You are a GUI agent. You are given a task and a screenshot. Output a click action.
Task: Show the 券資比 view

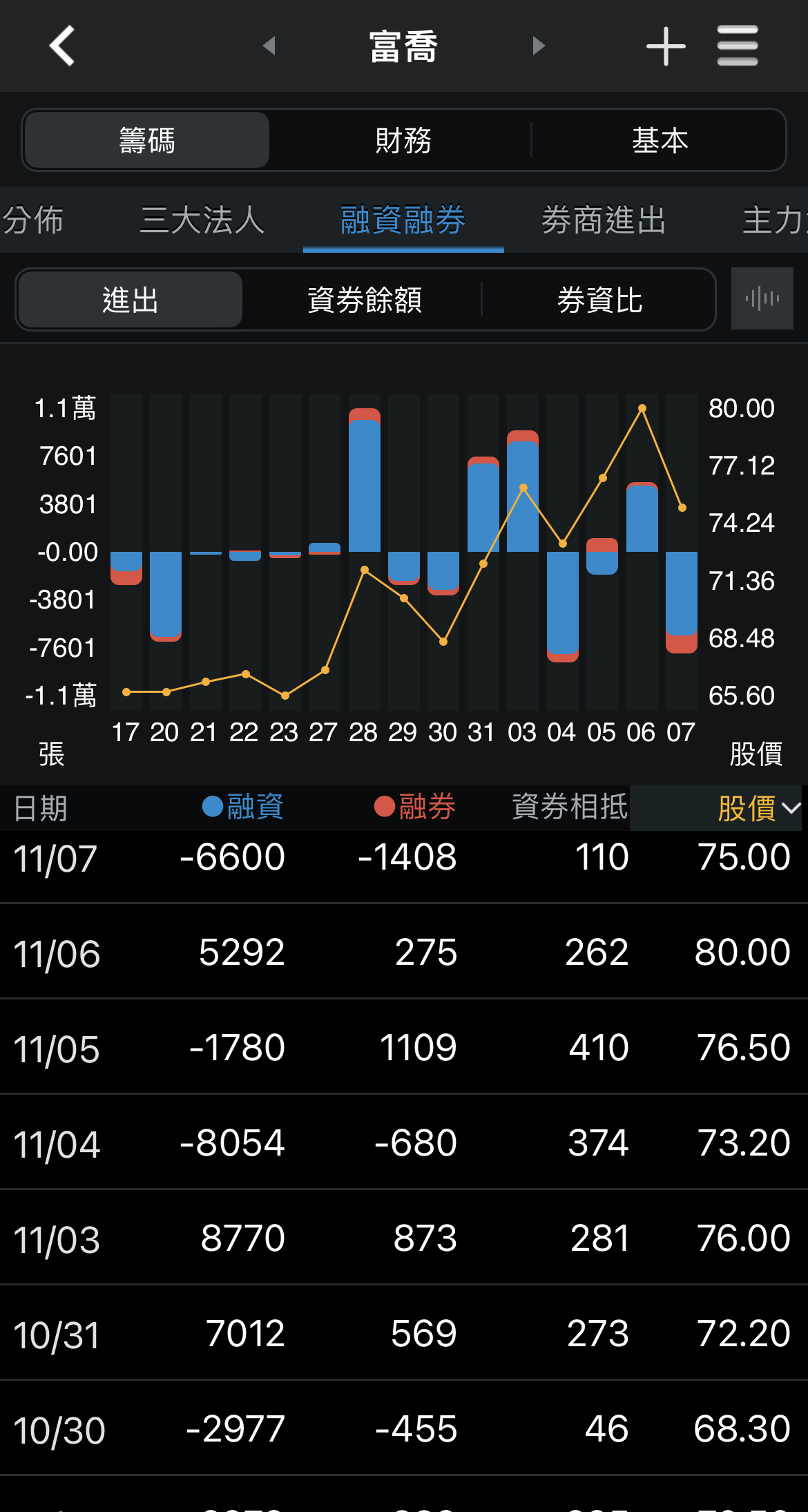click(599, 300)
